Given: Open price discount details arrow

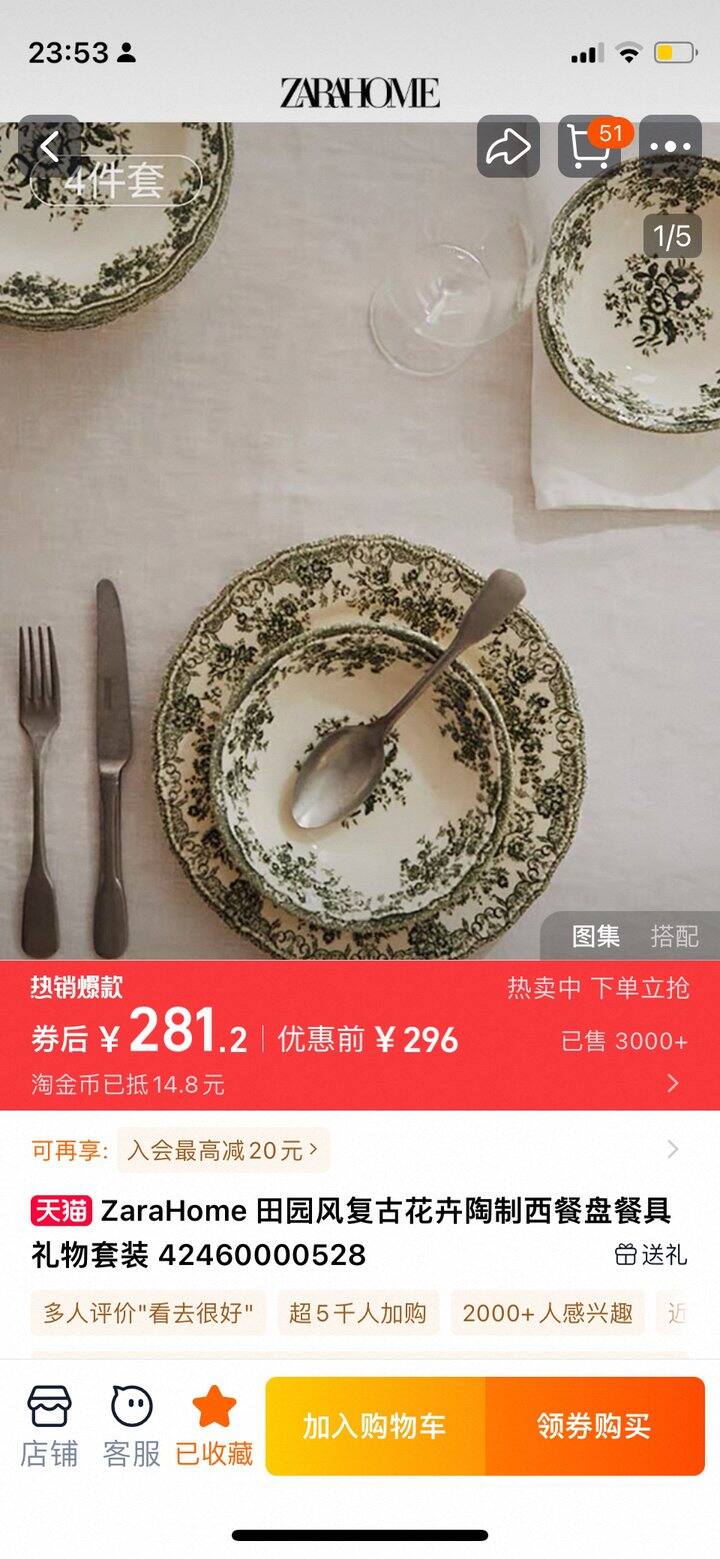Looking at the screenshot, I should 673,1083.
